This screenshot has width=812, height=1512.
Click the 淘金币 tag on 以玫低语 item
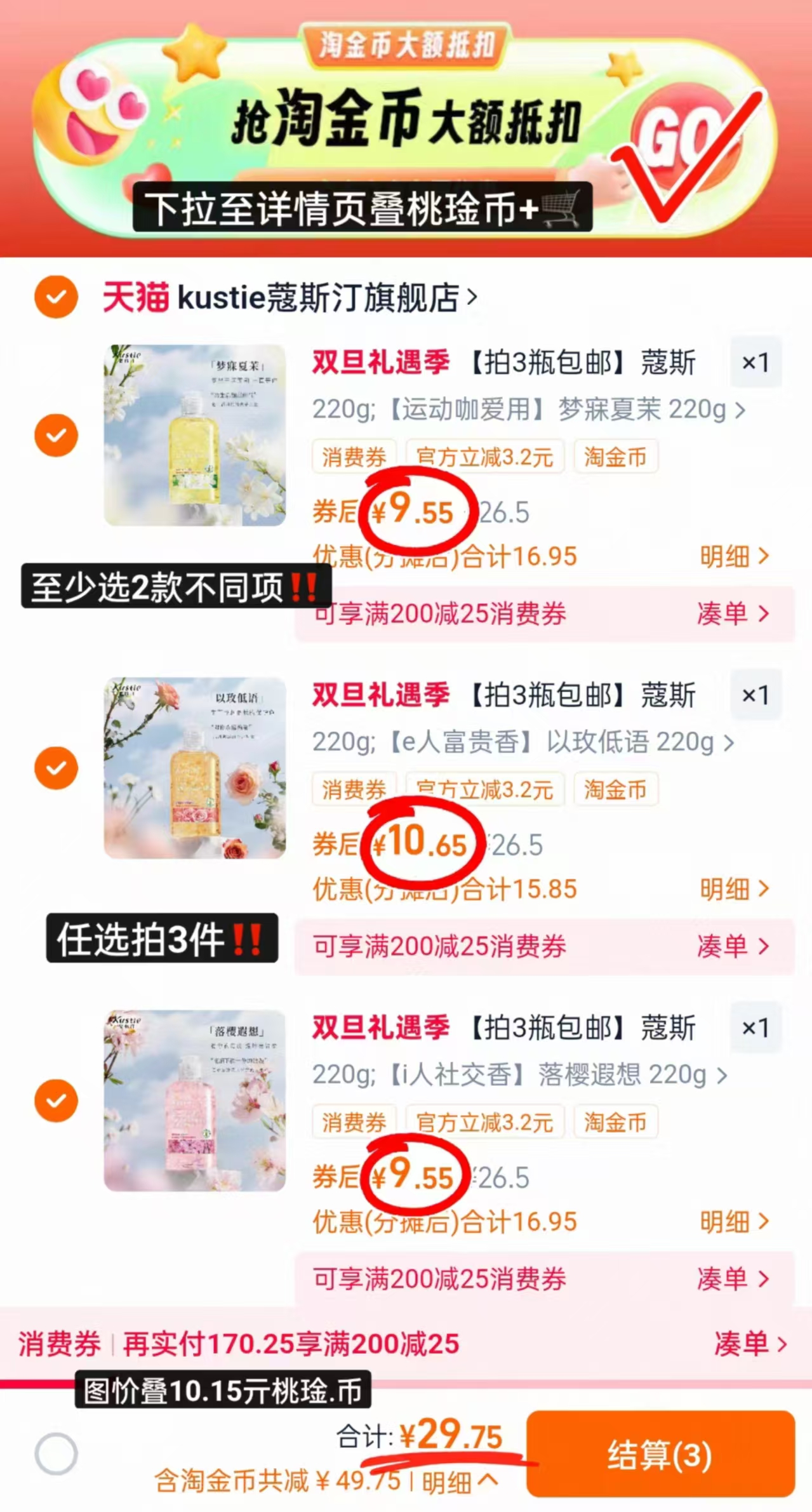point(615,789)
